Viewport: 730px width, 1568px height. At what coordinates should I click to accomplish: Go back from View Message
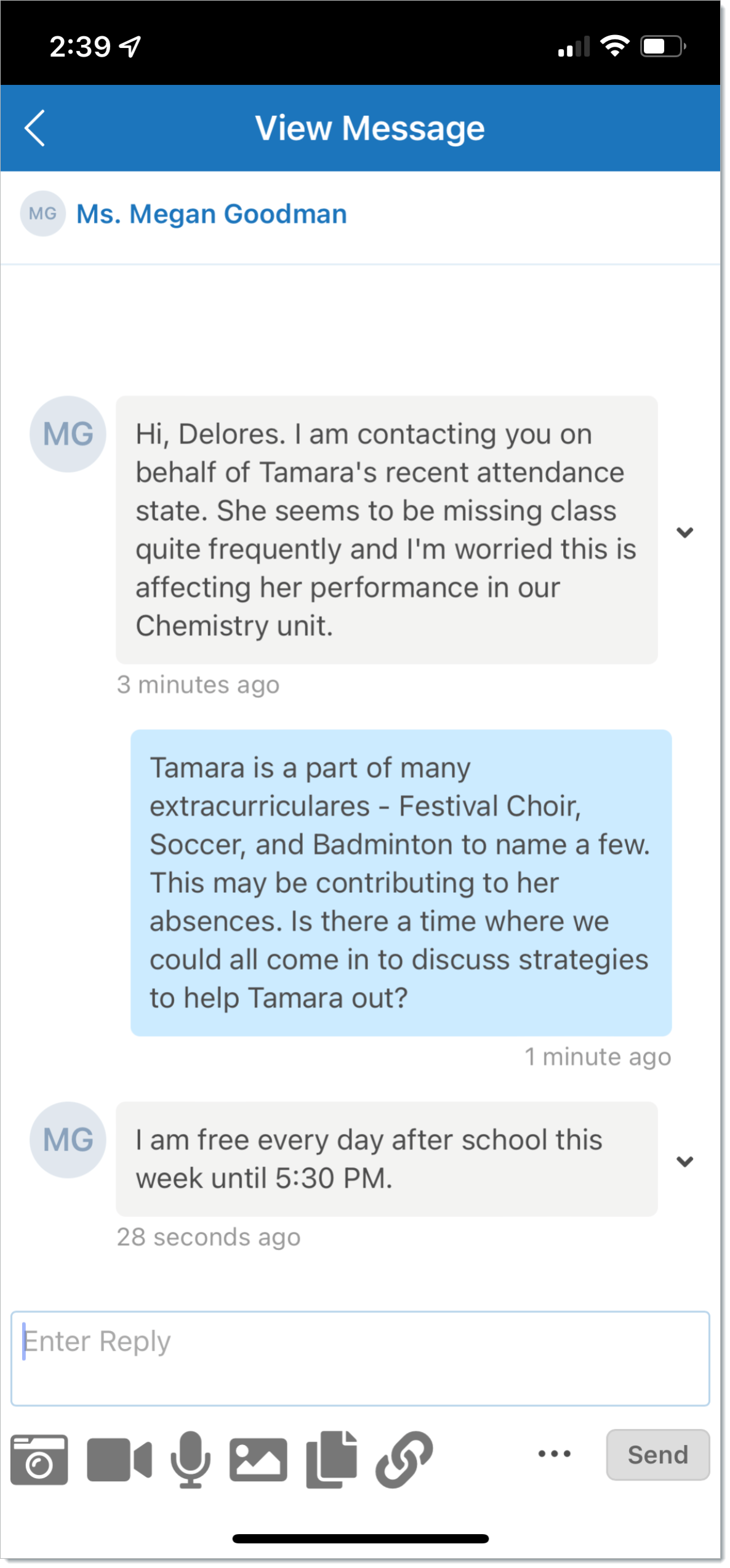35,128
